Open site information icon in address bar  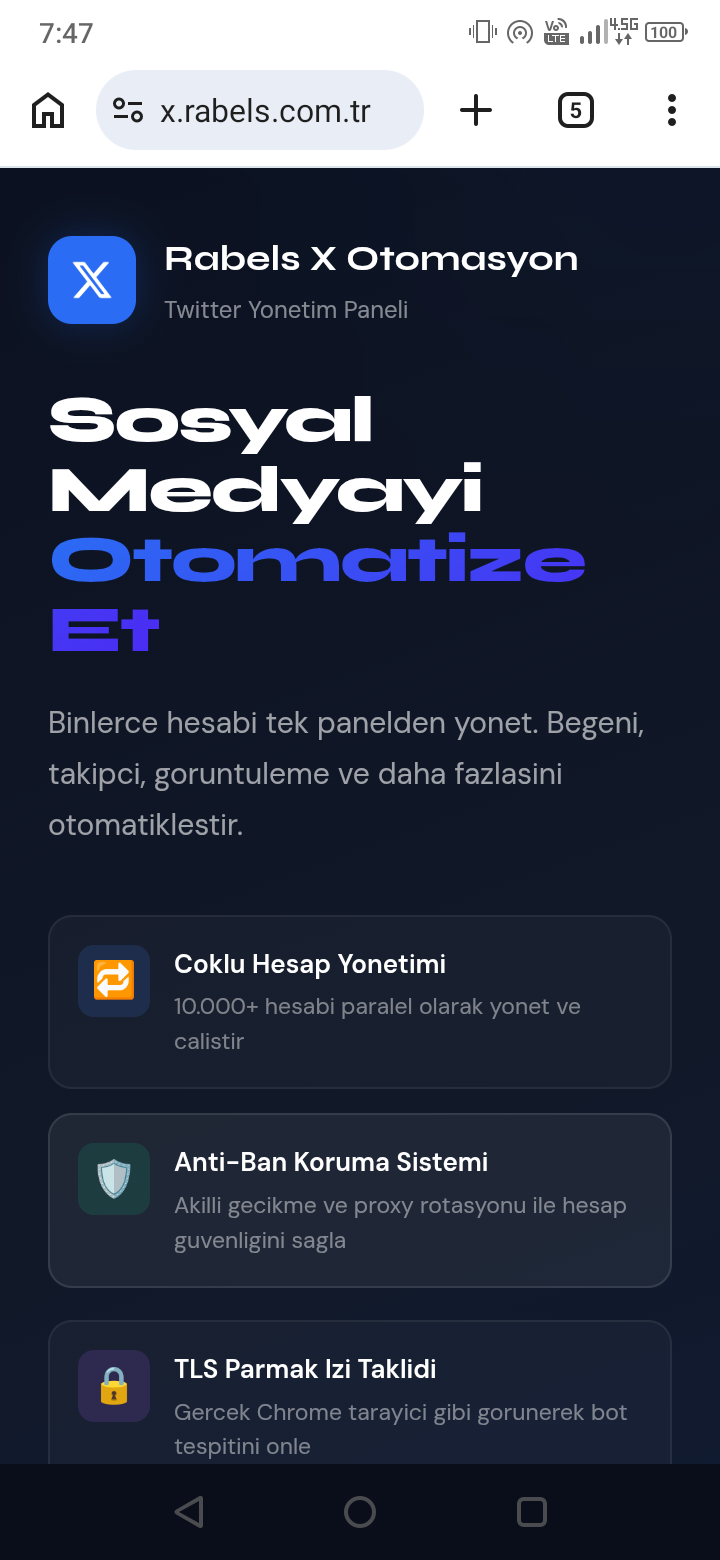tap(128, 110)
